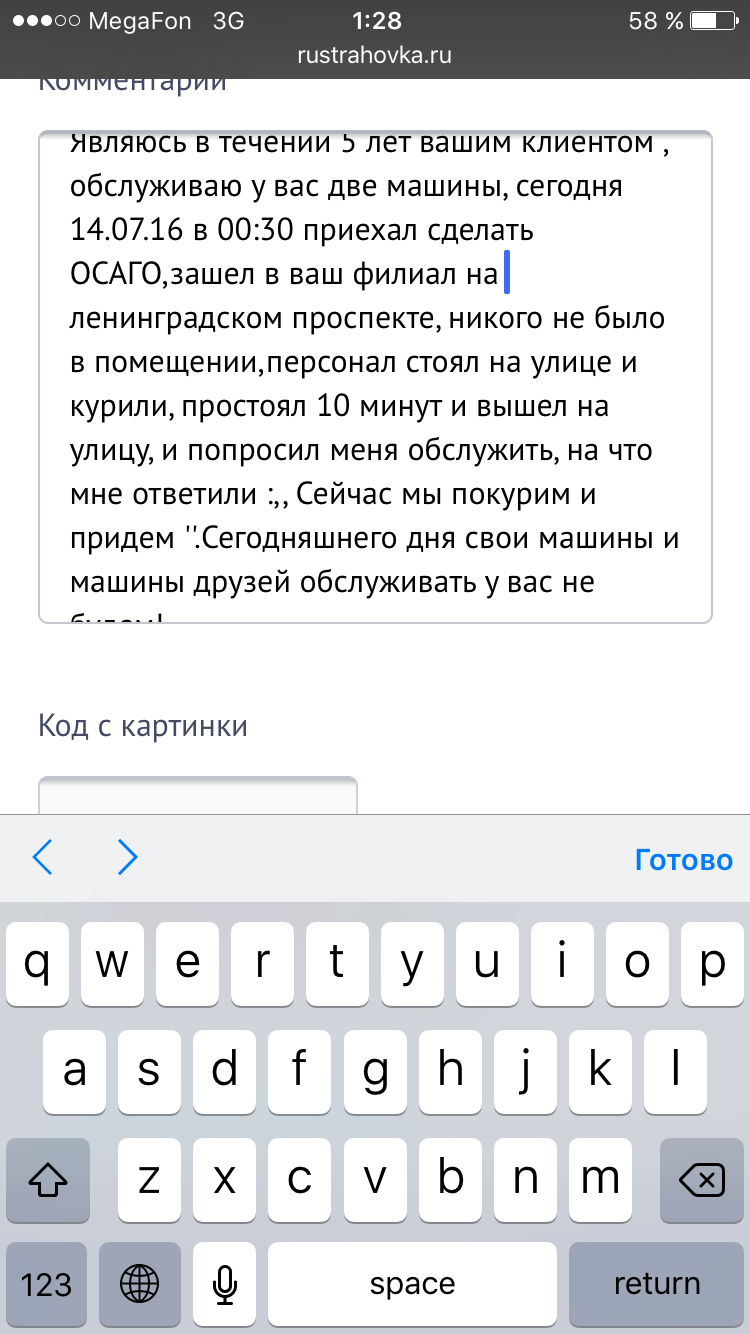
Task: Tap the shift key
Action: point(49,1181)
